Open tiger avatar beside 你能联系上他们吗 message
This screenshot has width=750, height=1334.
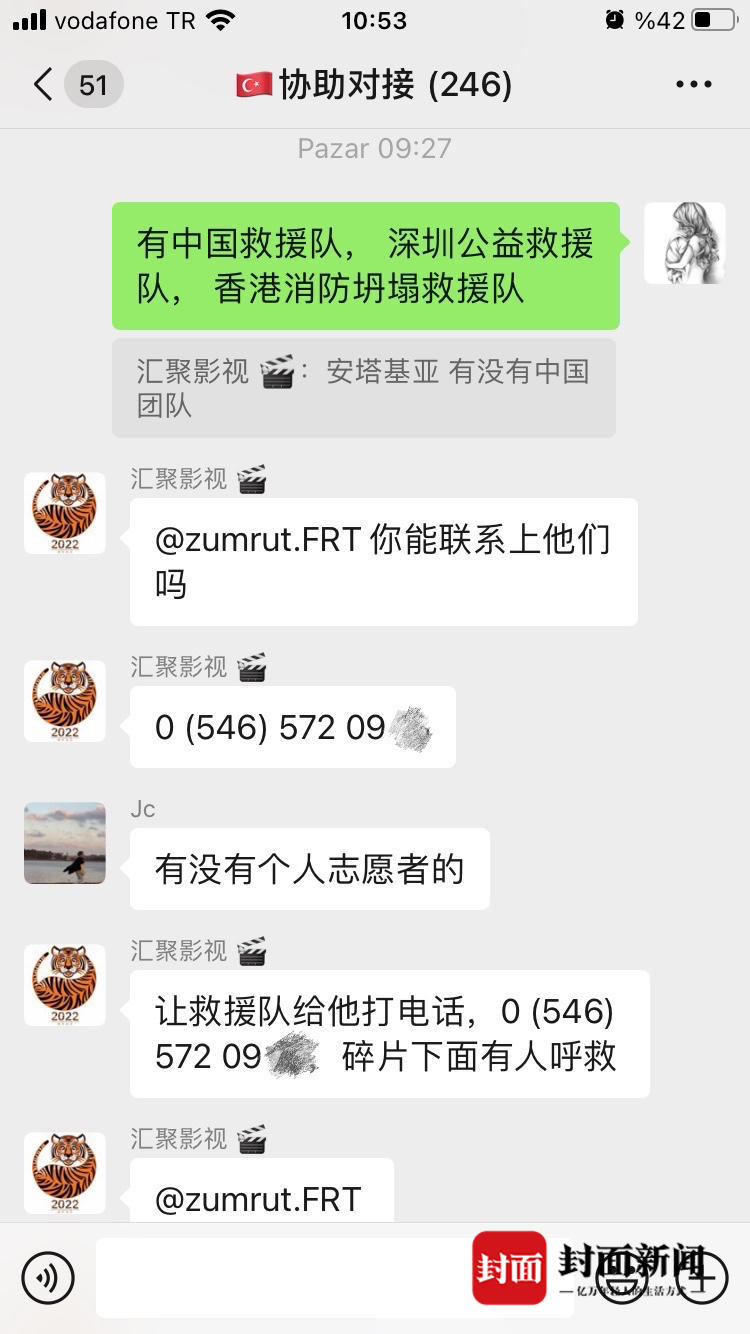pos(65,513)
